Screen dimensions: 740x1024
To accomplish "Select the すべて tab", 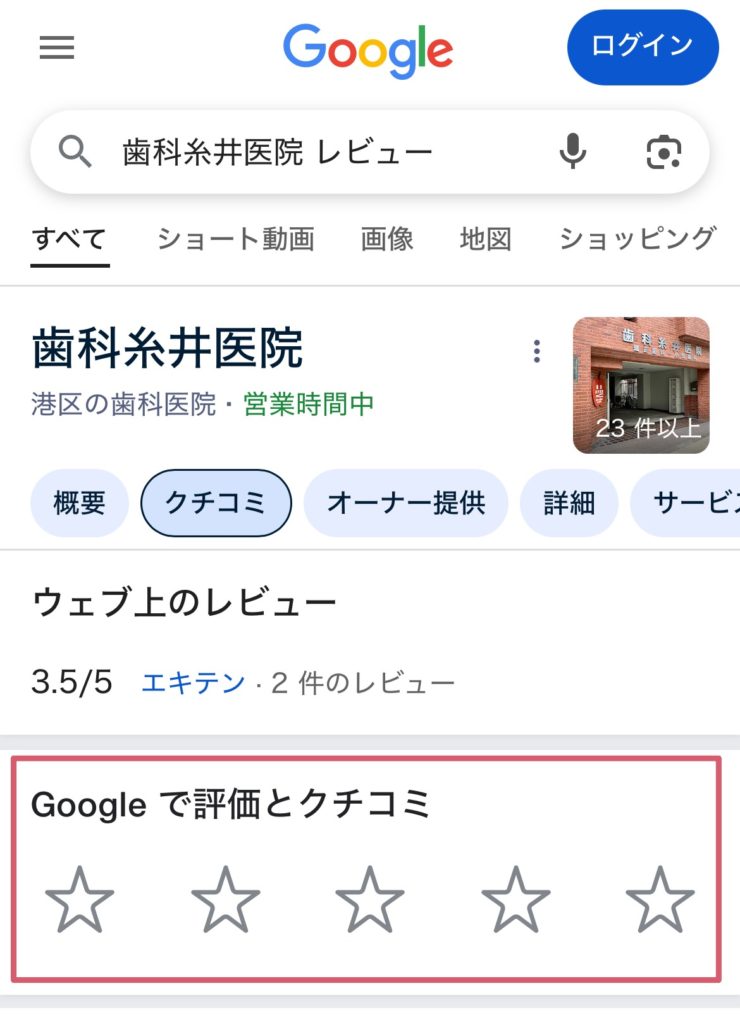I will pyautogui.click(x=69, y=238).
